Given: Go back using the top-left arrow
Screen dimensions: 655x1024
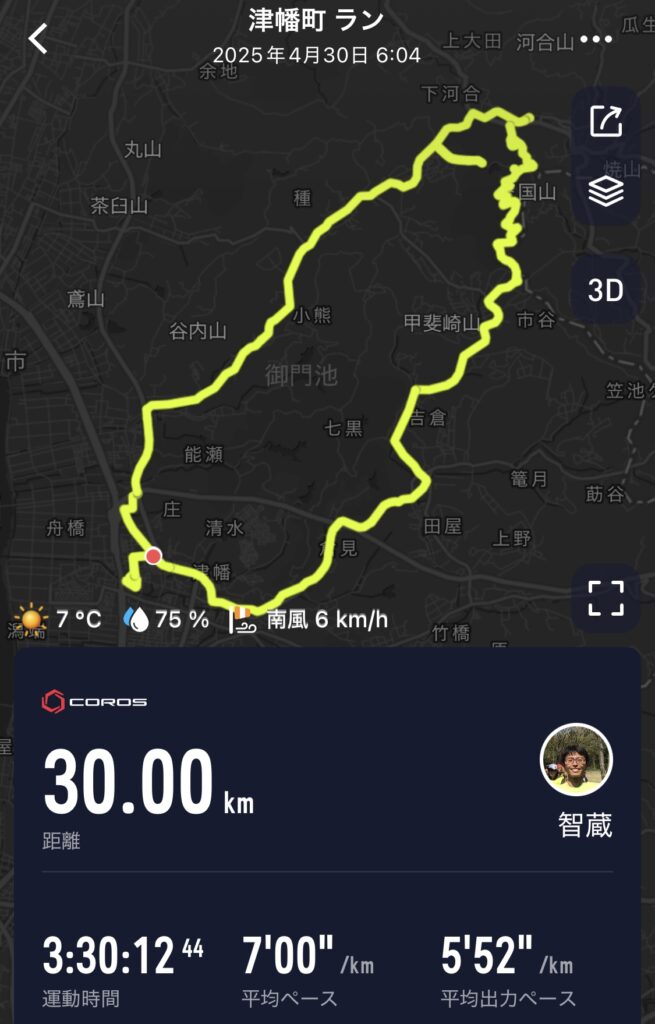Looking at the screenshot, I should tap(38, 39).
